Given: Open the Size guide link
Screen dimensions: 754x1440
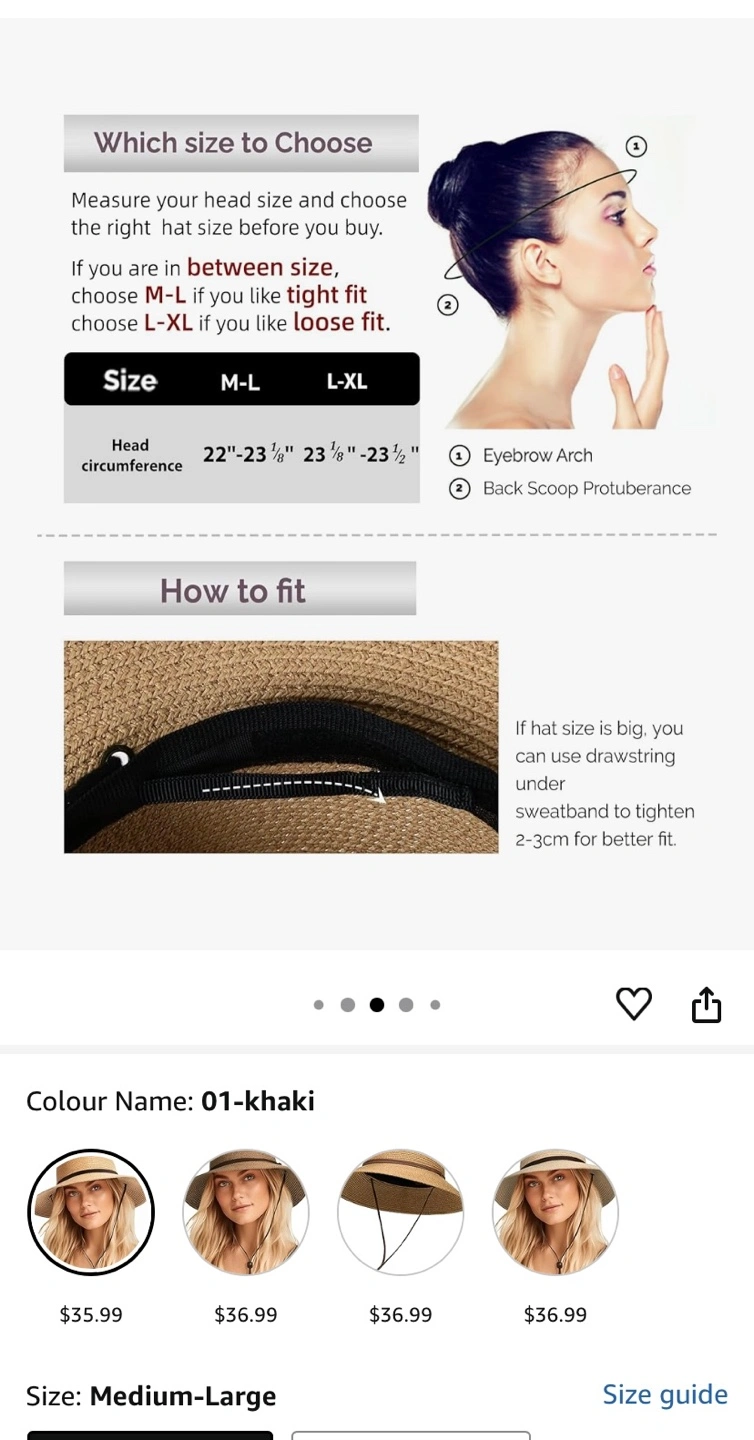Looking at the screenshot, I should 665,1394.
